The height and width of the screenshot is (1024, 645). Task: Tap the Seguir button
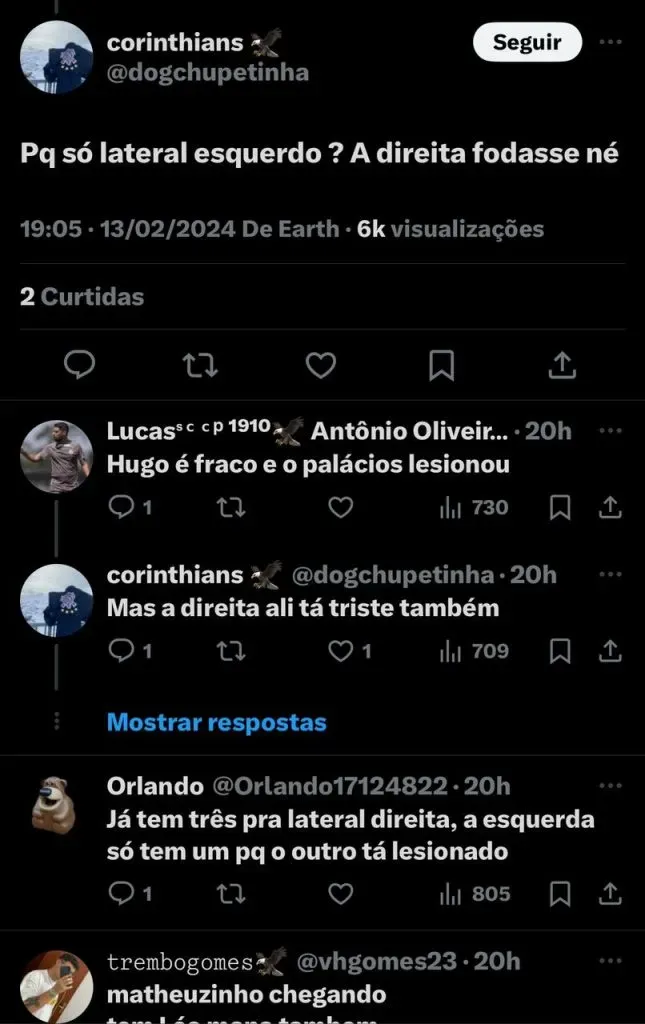pos(526,43)
